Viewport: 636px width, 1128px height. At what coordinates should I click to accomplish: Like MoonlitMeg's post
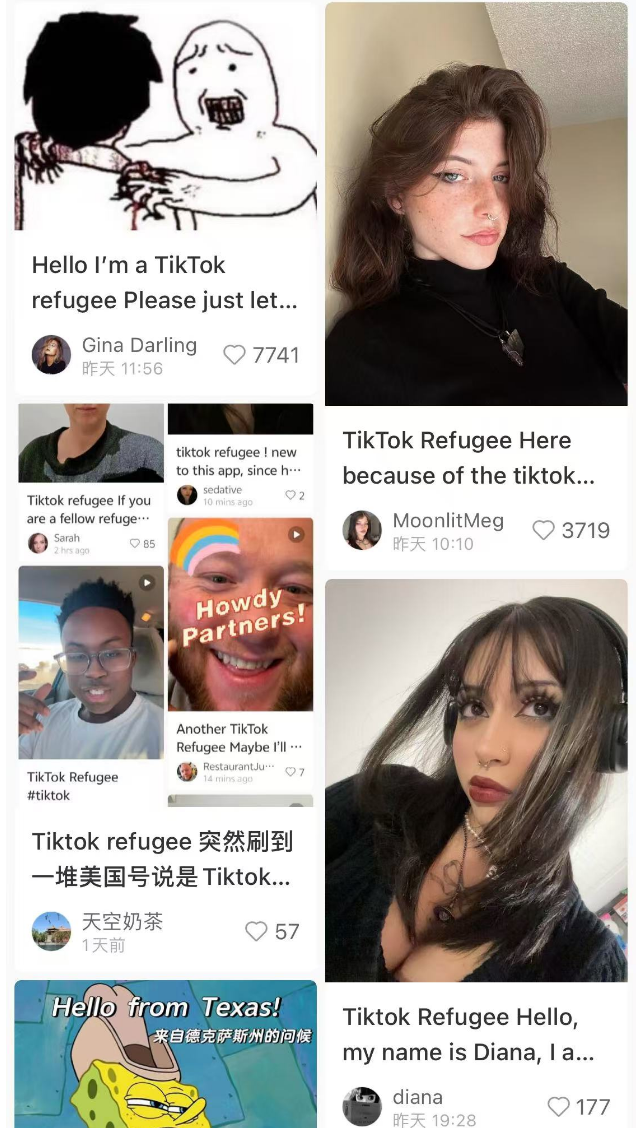[543, 530]
